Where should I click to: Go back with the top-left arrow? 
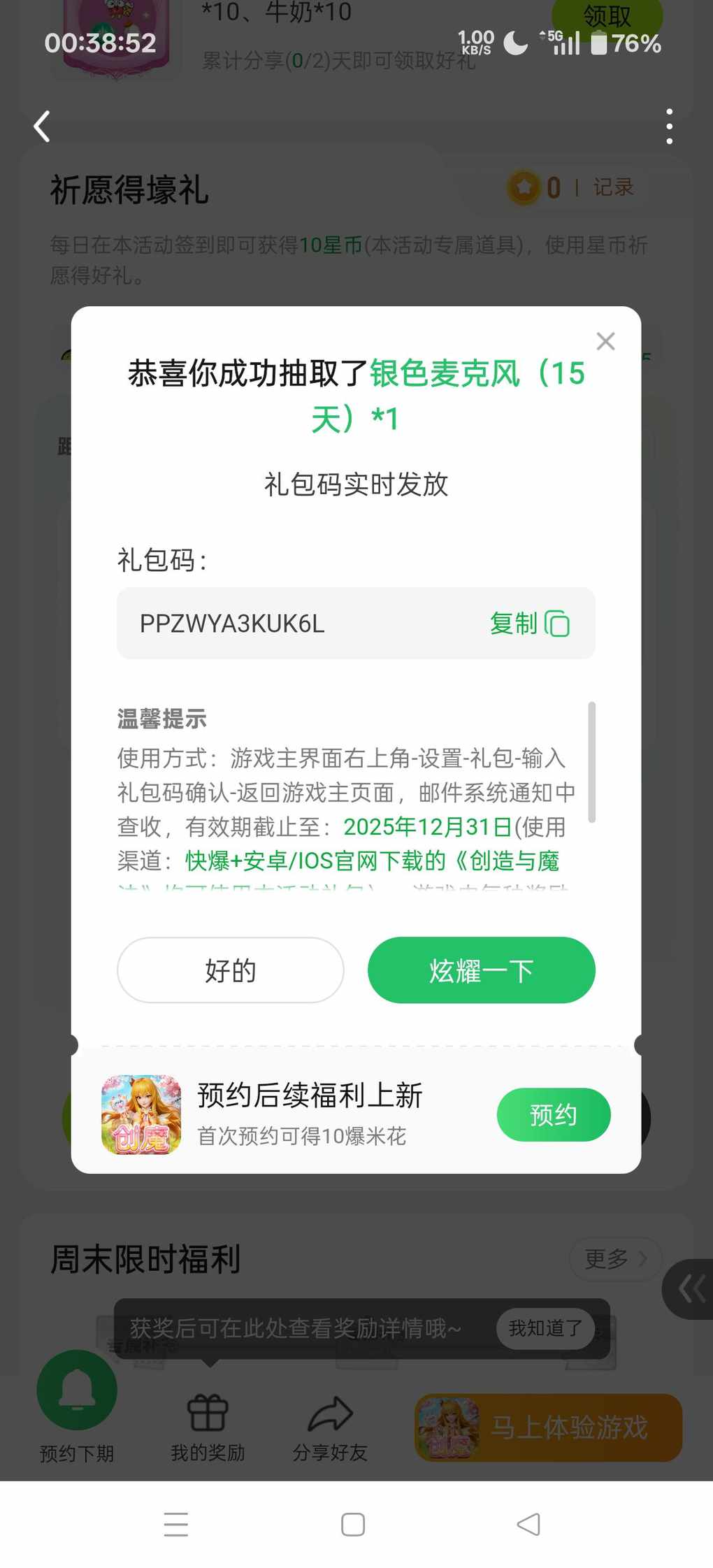point(42,127)
